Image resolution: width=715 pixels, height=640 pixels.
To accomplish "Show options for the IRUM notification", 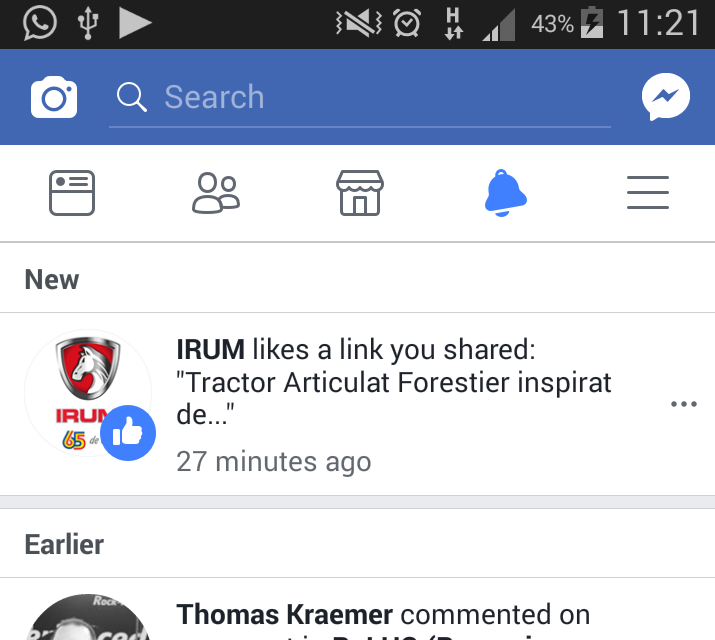I will (684, 404).
